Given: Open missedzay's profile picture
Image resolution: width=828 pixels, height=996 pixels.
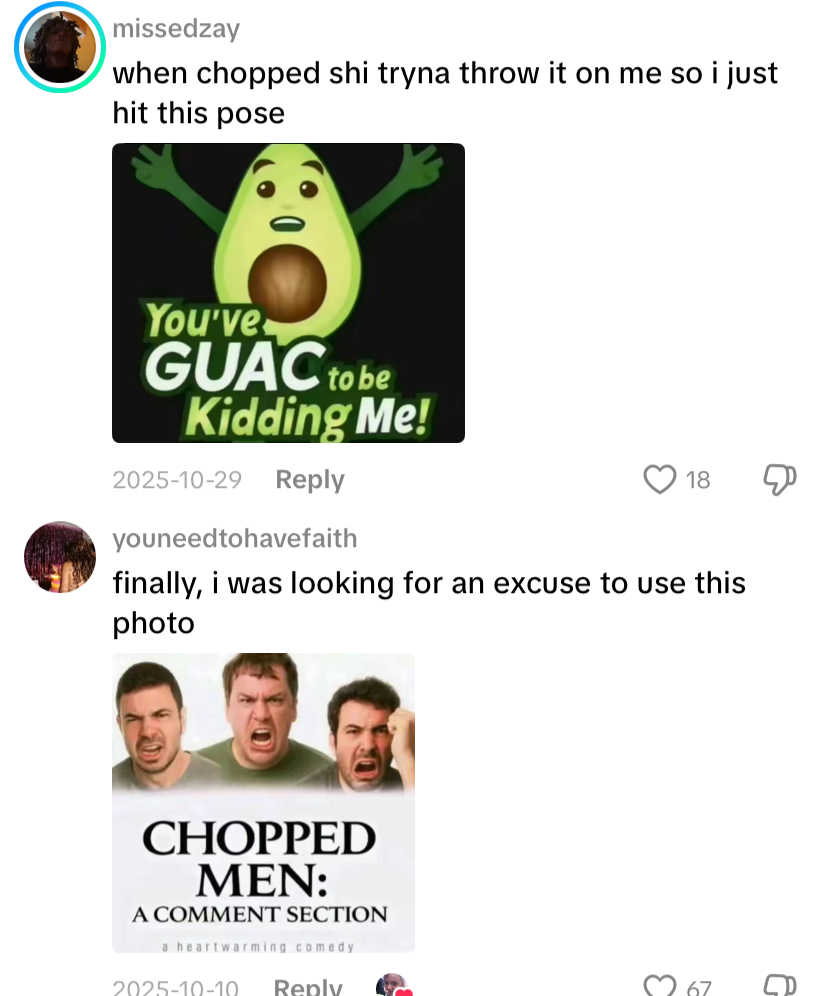Looking at the screenshot, I should point(60,49).
